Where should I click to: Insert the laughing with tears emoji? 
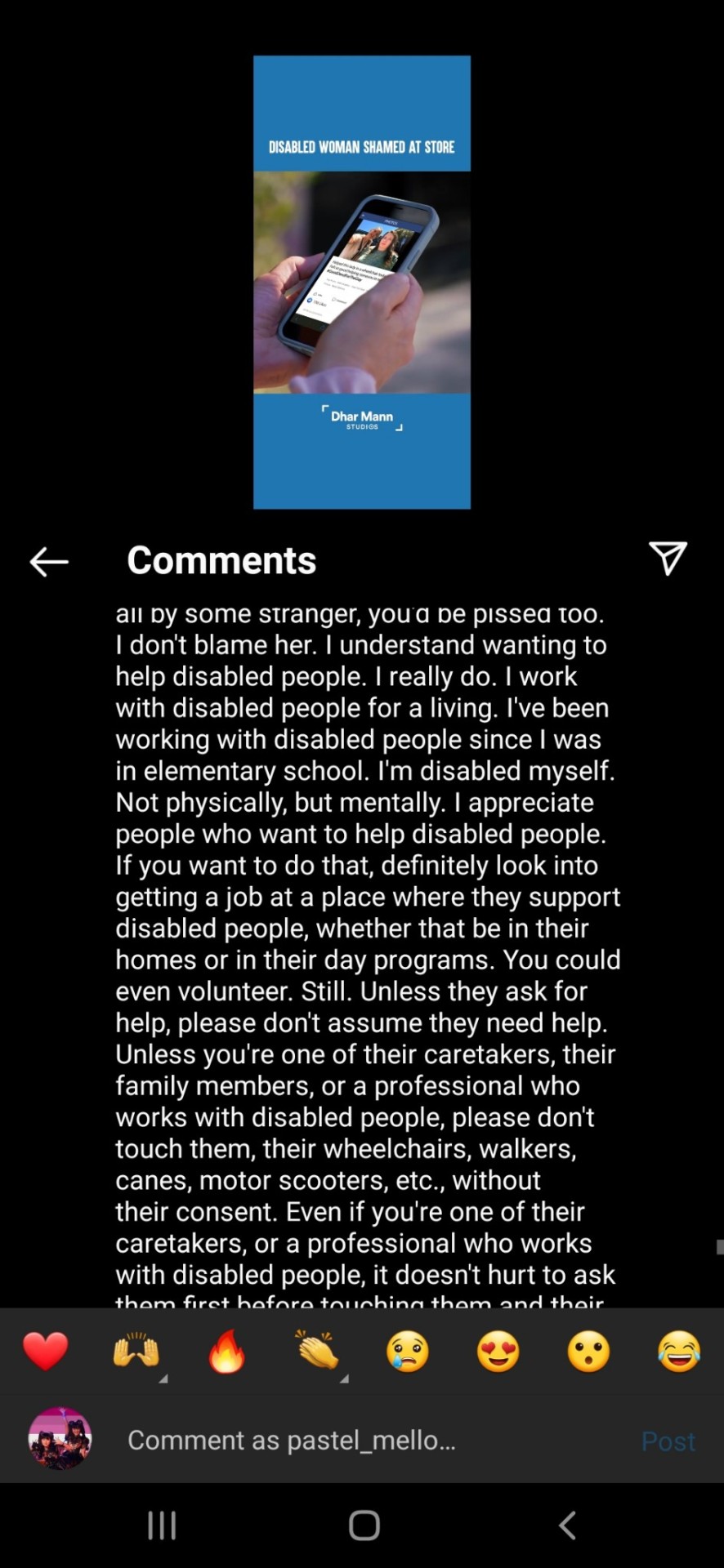(678, 1351)
